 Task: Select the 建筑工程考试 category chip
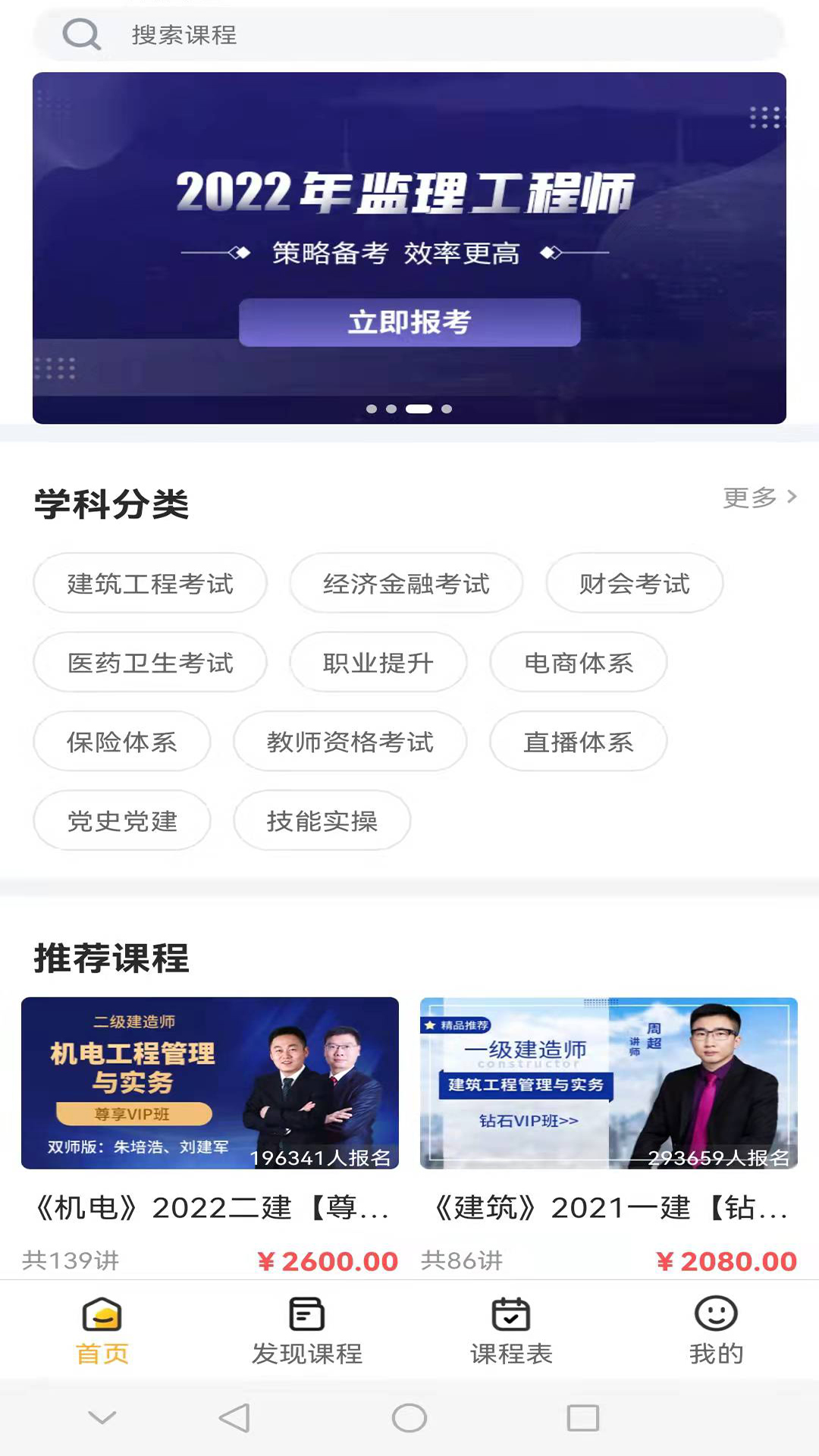point(150,583)
